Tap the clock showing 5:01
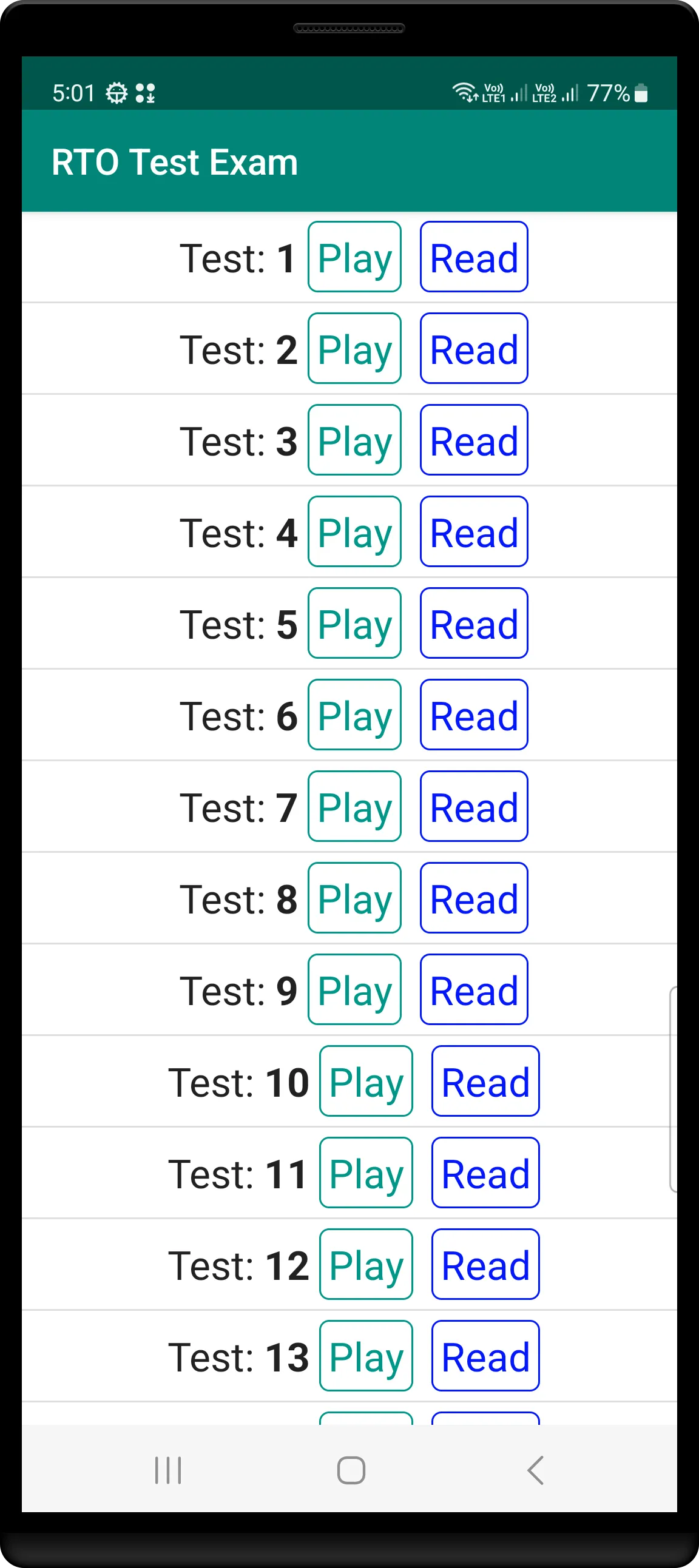This screenshot has width=699, height=1568. tap(73, 93)
